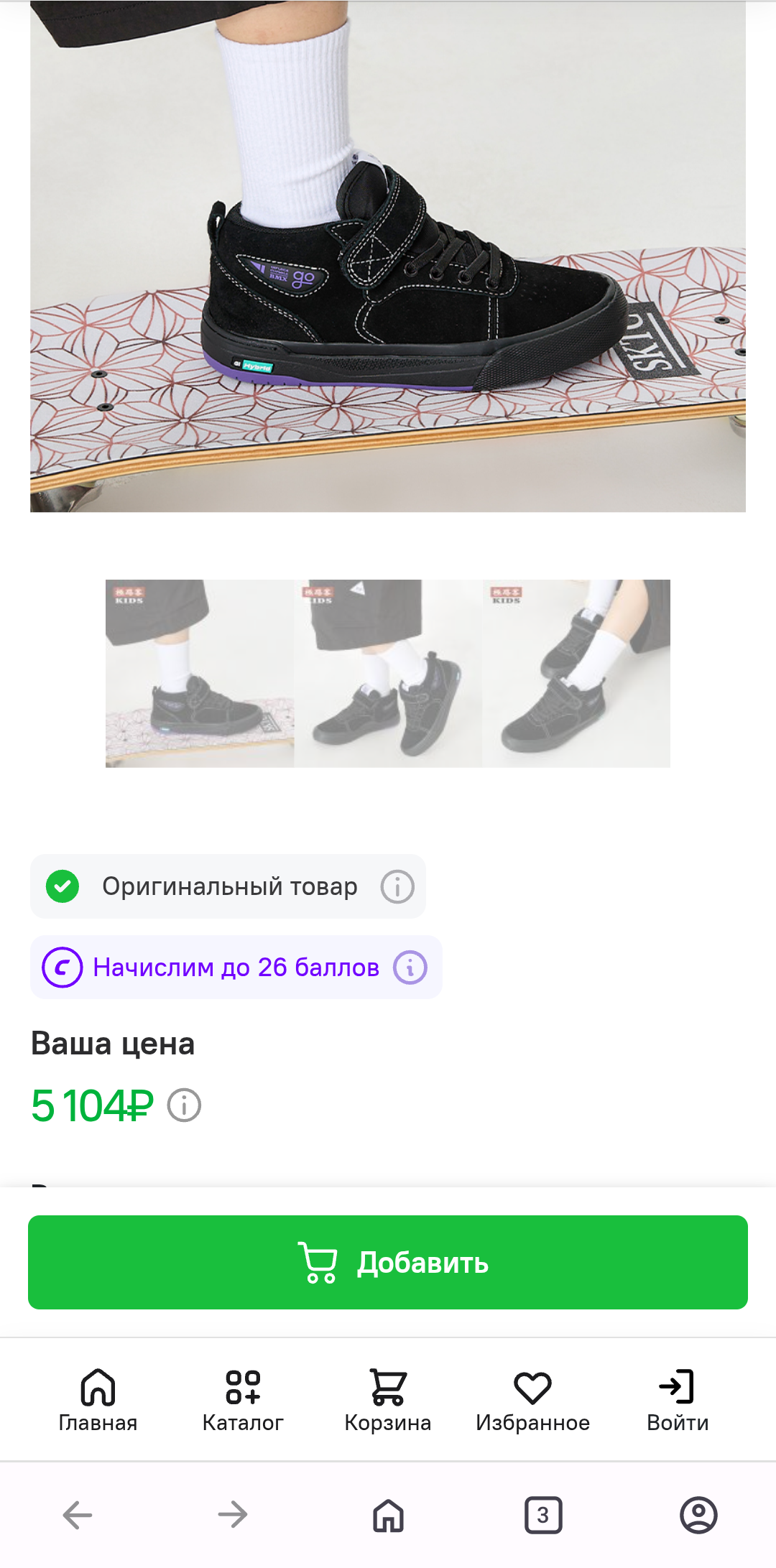The height and width of the screenshot is (1568, 776).
Task: Go to the Главная tab
Action: coord(98,1399)
